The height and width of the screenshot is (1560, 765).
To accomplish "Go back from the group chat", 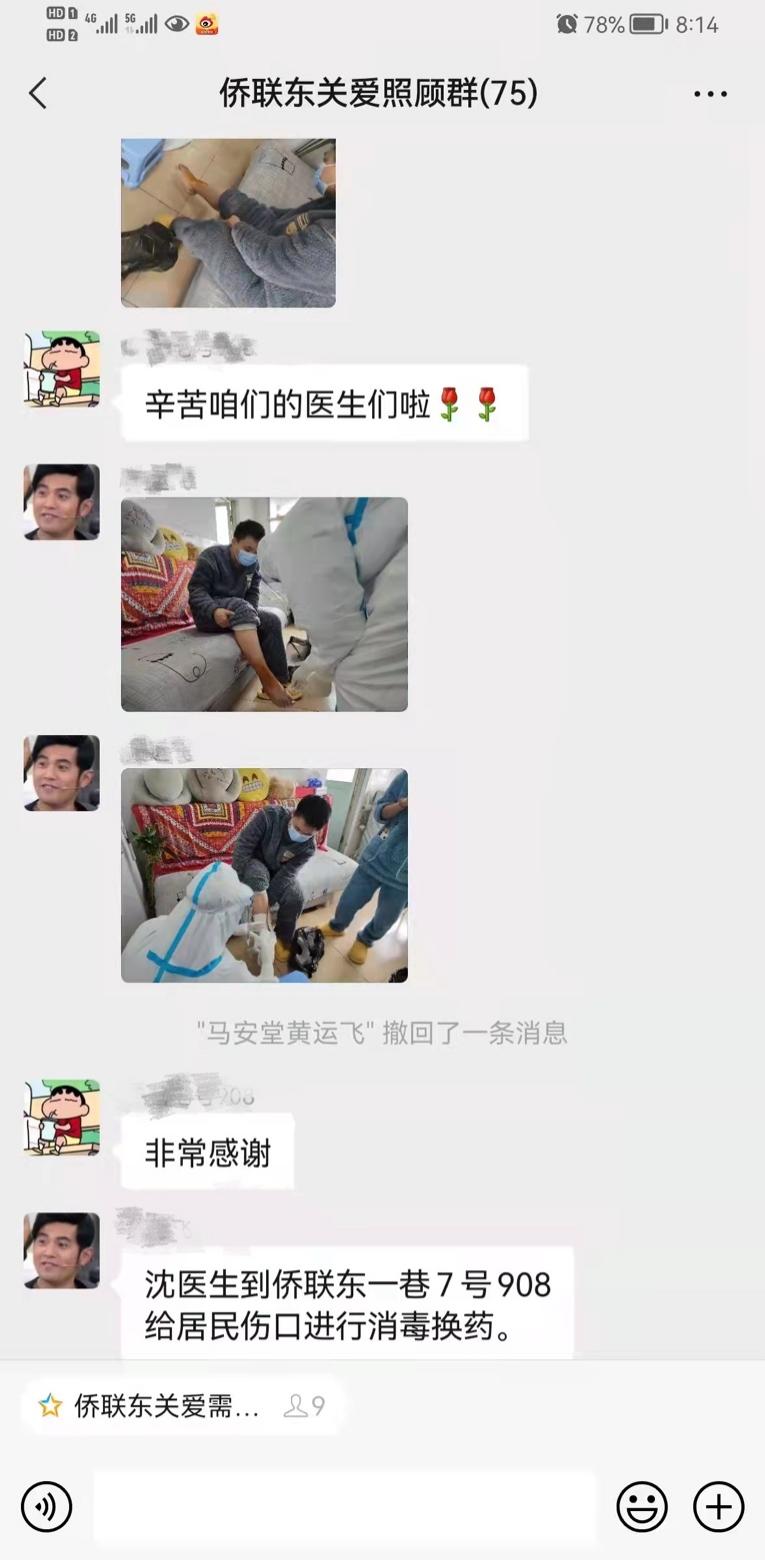I will point(38,94).
